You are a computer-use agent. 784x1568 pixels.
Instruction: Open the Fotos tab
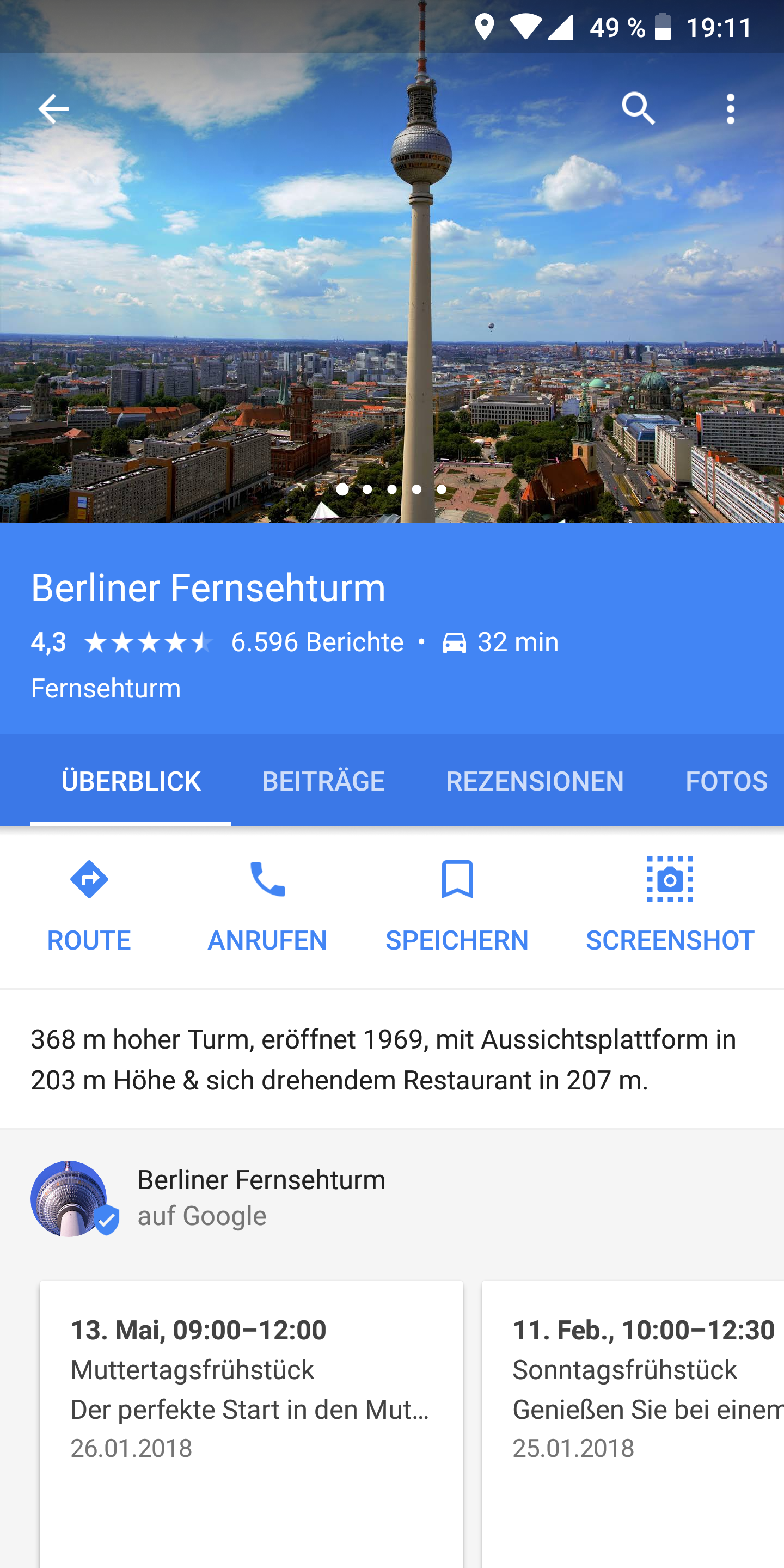pos(726,781)
